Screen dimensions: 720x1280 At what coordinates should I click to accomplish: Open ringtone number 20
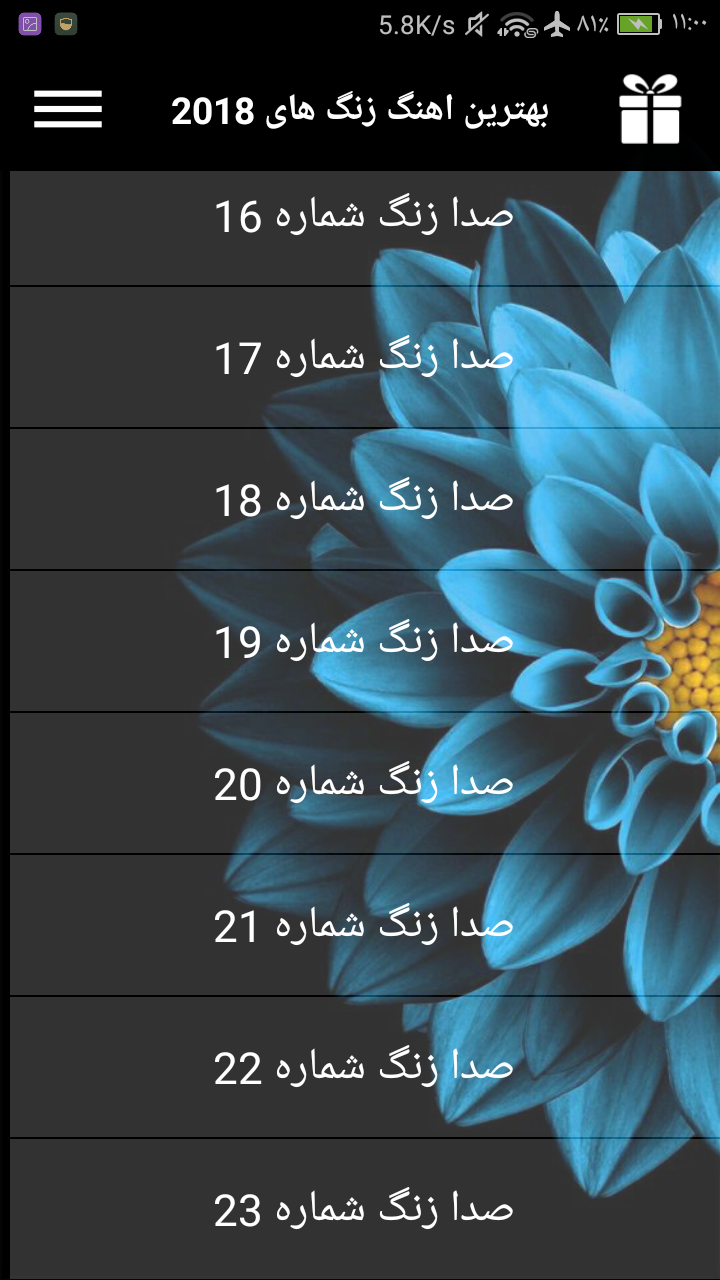coord(365,784)
